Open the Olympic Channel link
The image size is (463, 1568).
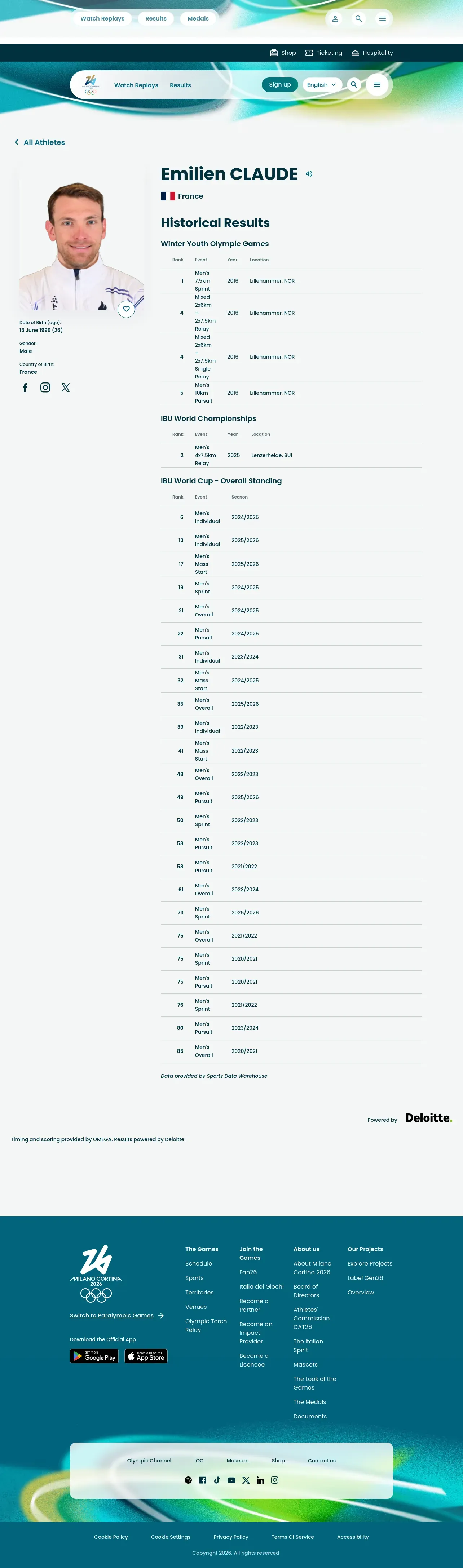(149, 1460)
